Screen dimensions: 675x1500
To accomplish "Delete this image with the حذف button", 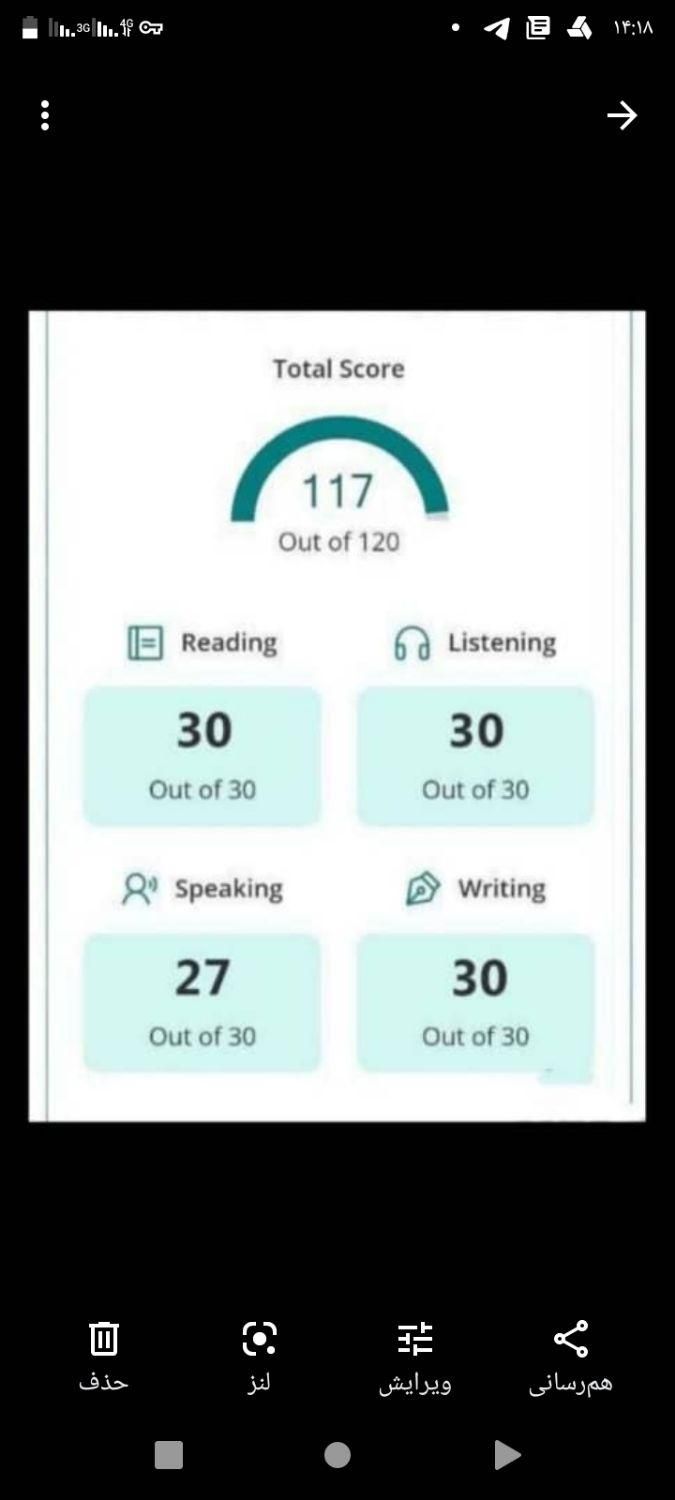I will tap(104, 1354).
